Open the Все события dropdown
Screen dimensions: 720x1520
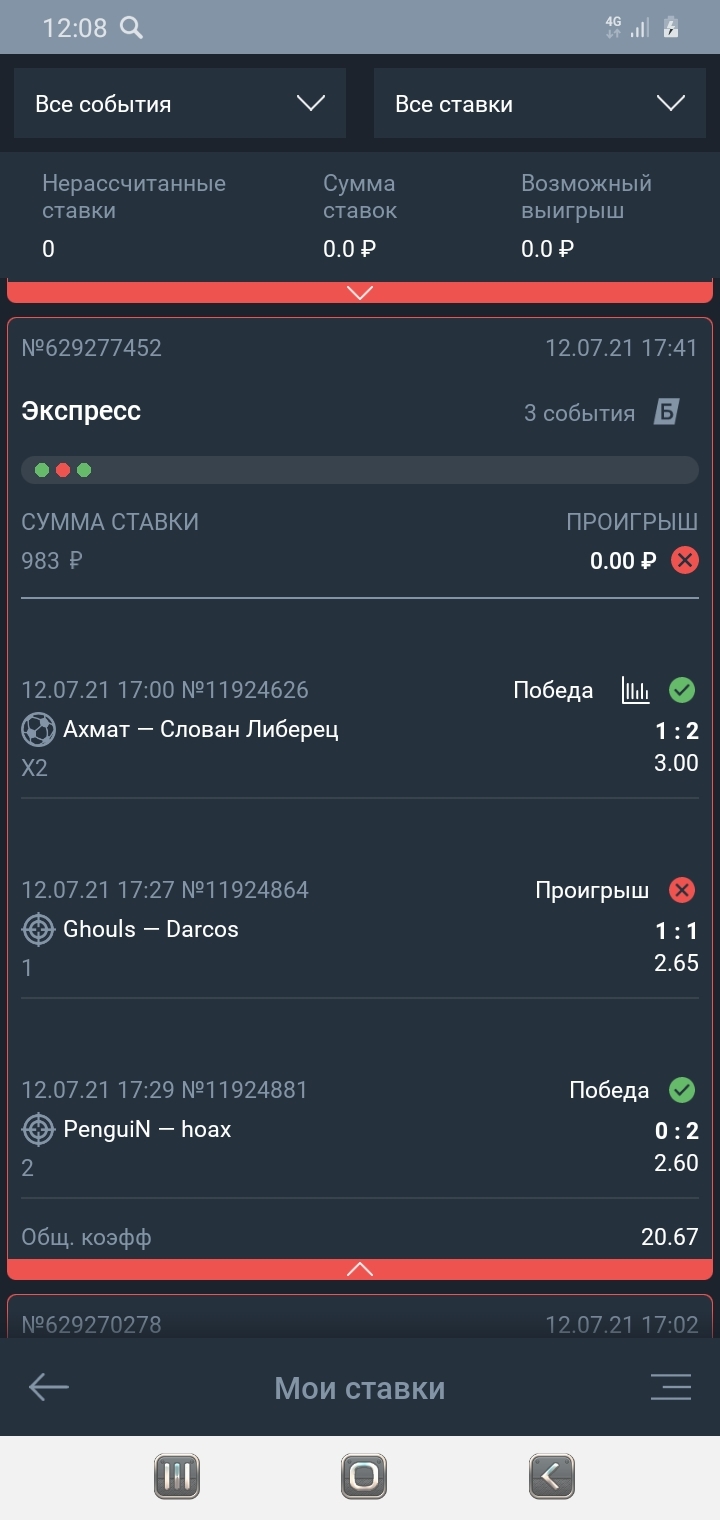coord(180,103)
